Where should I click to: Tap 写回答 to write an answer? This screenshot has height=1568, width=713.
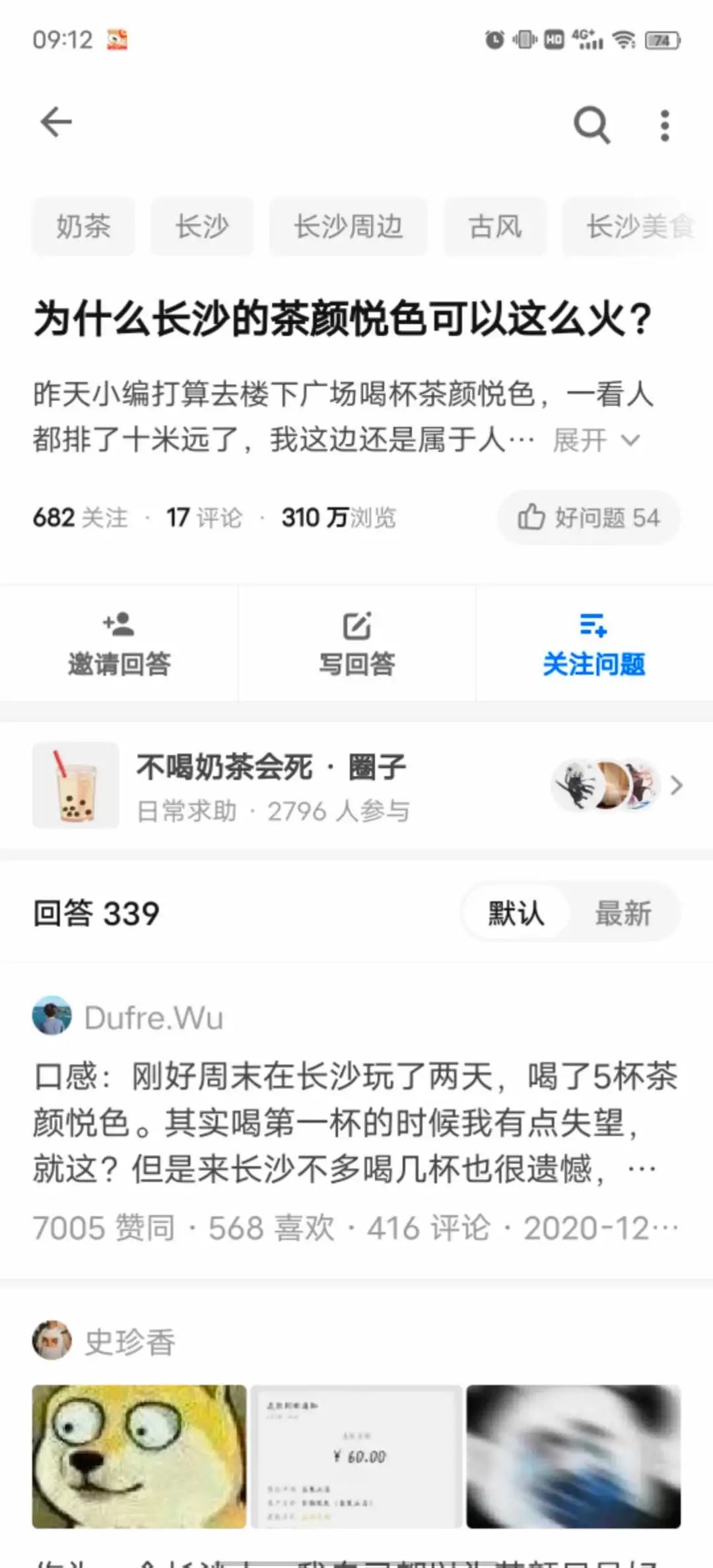click(356, 643)
